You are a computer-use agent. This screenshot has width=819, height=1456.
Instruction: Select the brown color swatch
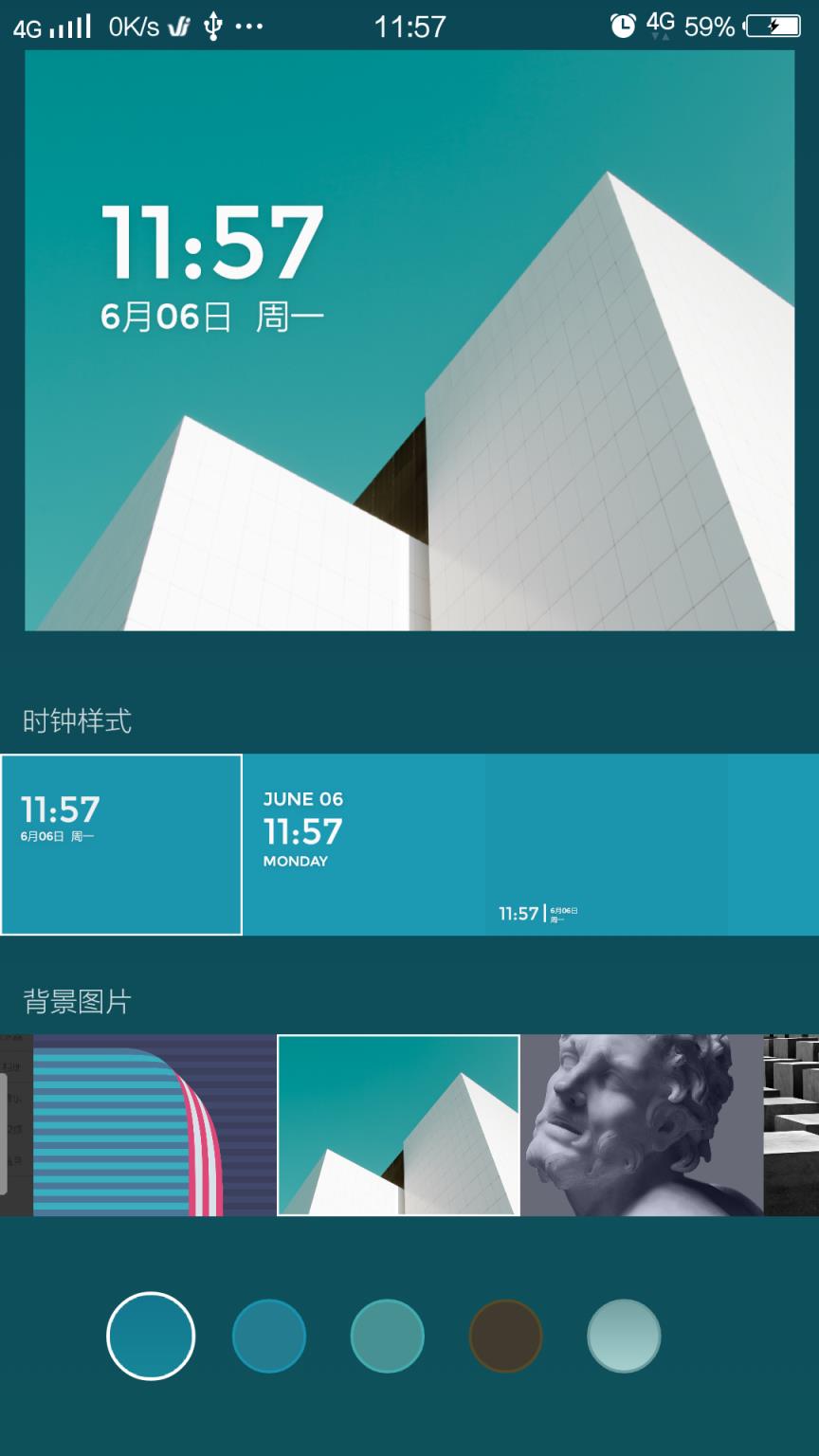tap(504, 1334)
